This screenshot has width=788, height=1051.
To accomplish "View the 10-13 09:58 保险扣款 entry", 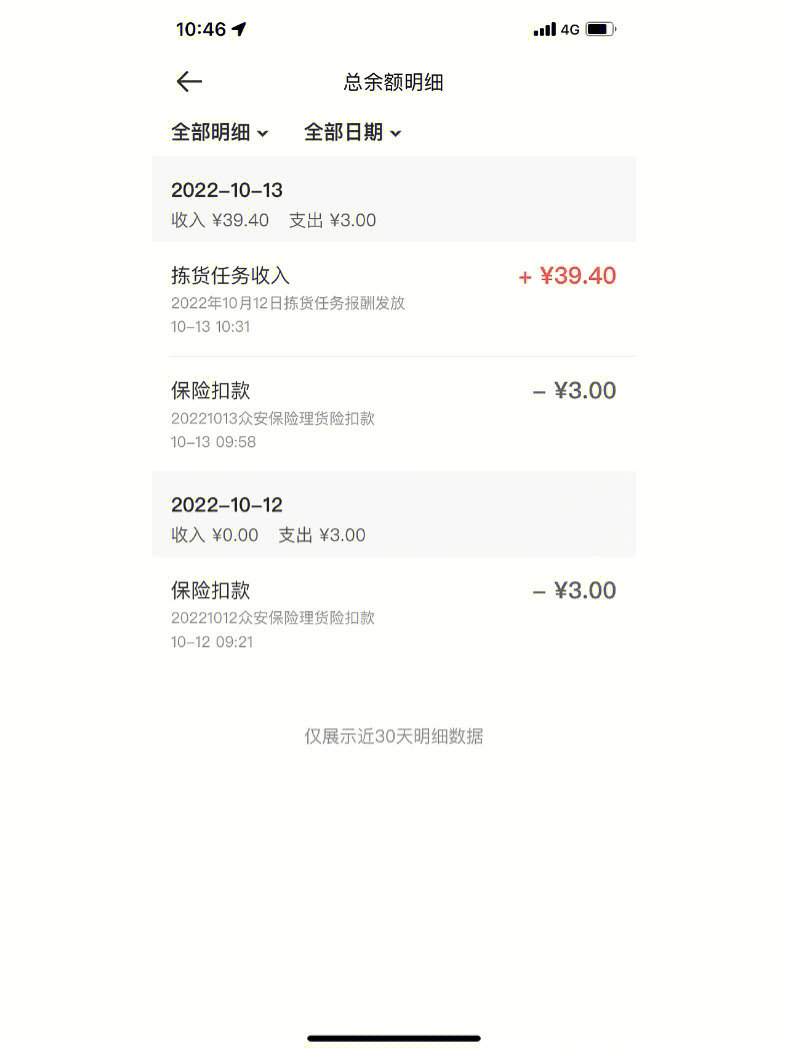I will [393, 414].
